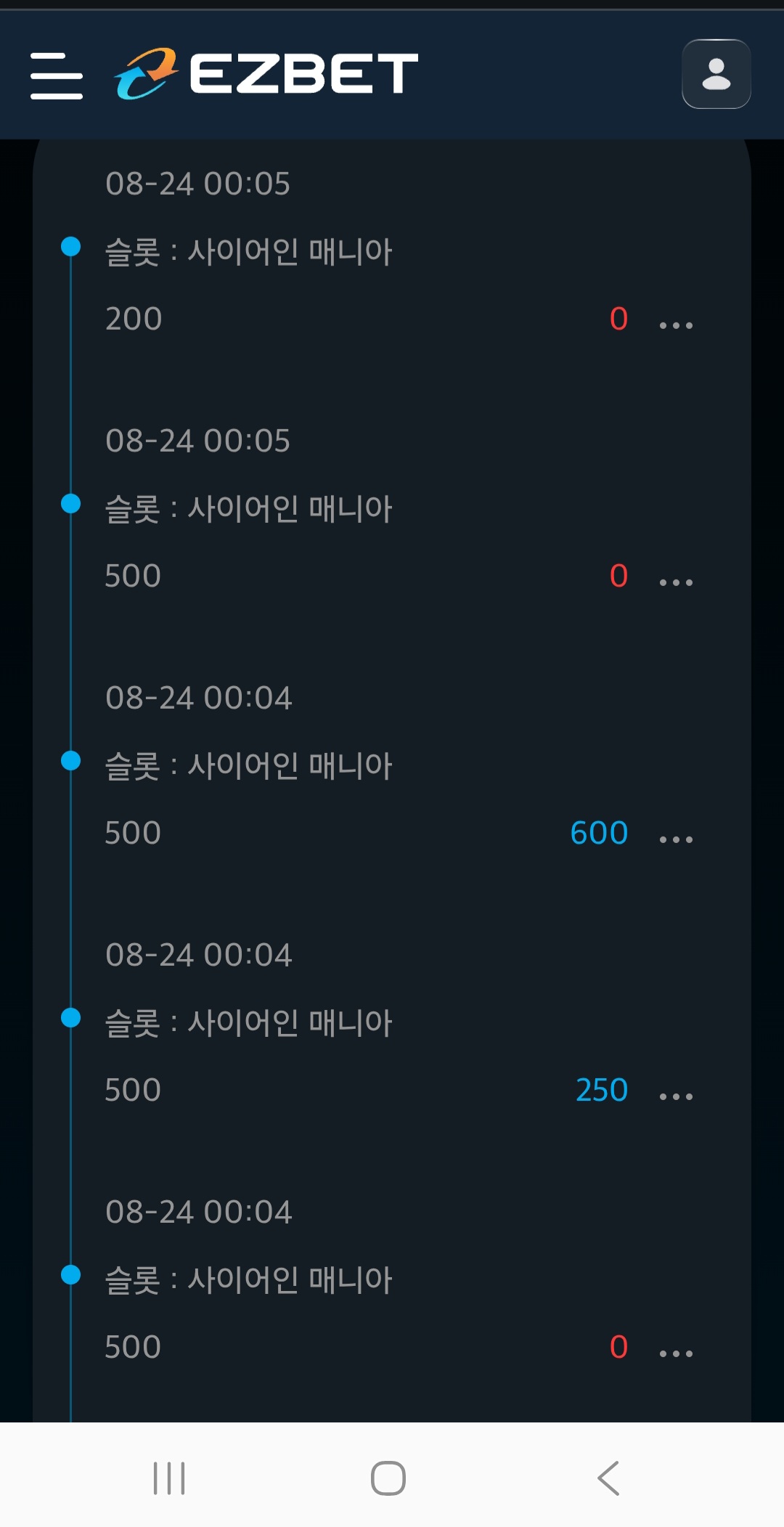Open the system recent apps button

pyautogui.click(x=169, y=1478)
